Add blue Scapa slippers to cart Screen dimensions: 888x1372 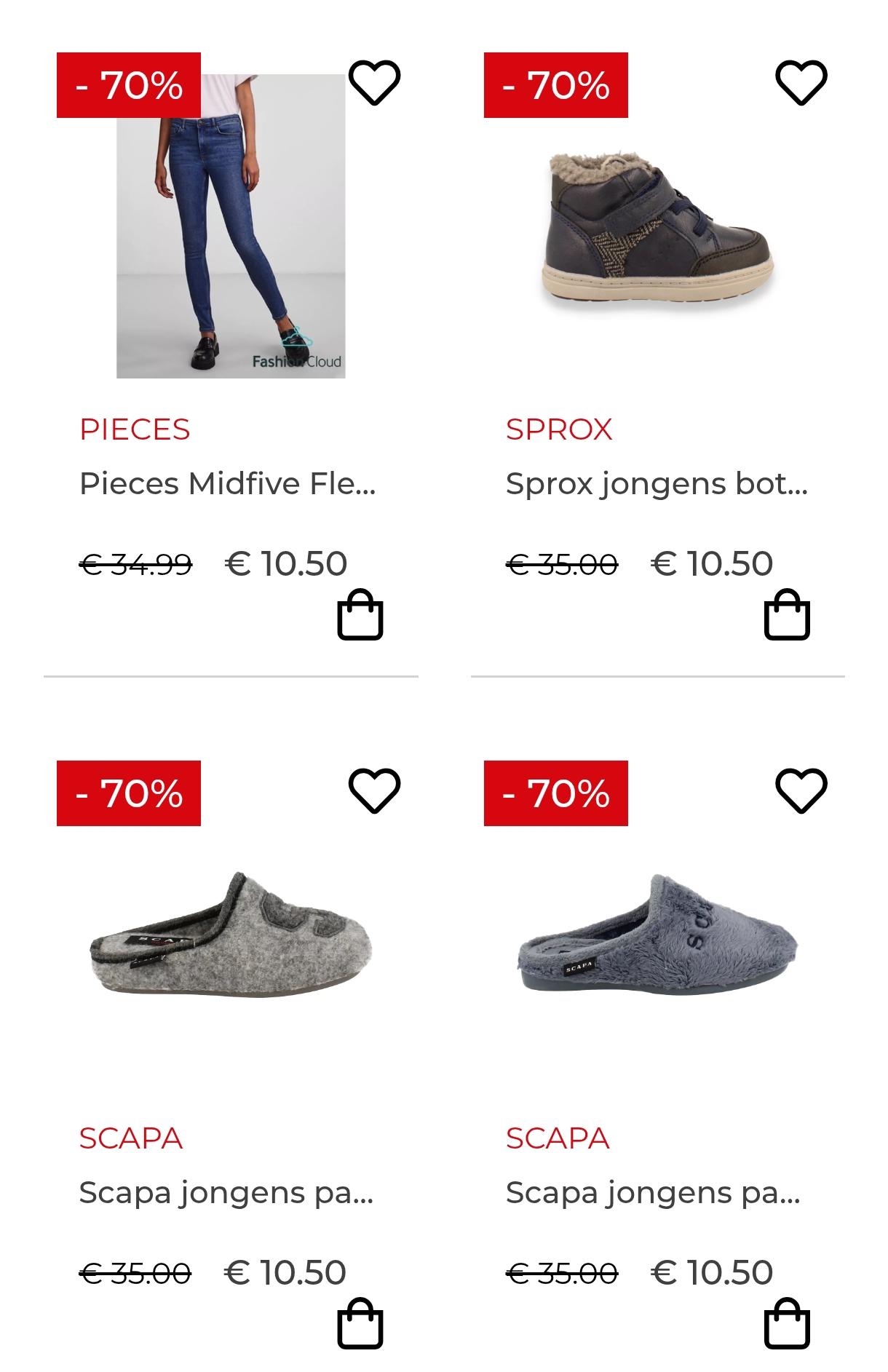[787, 1325]
